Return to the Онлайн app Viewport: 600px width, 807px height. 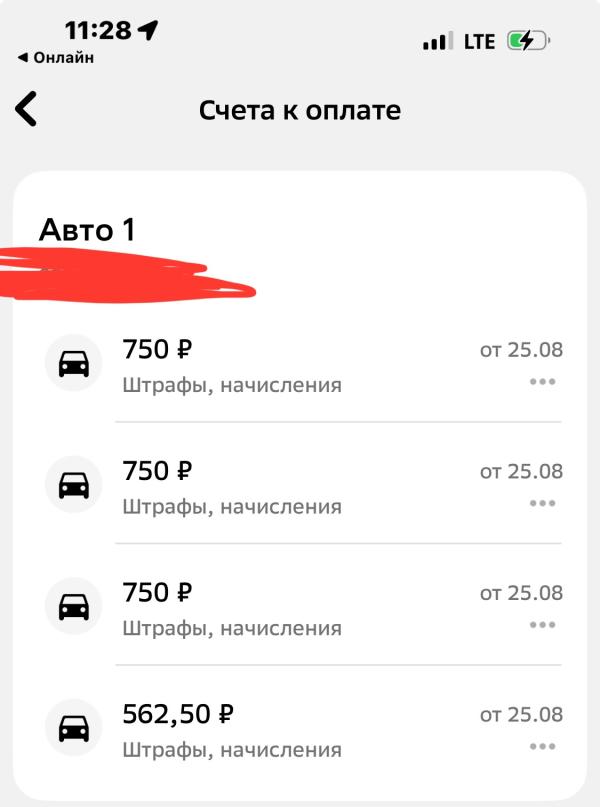pos(57,58)
